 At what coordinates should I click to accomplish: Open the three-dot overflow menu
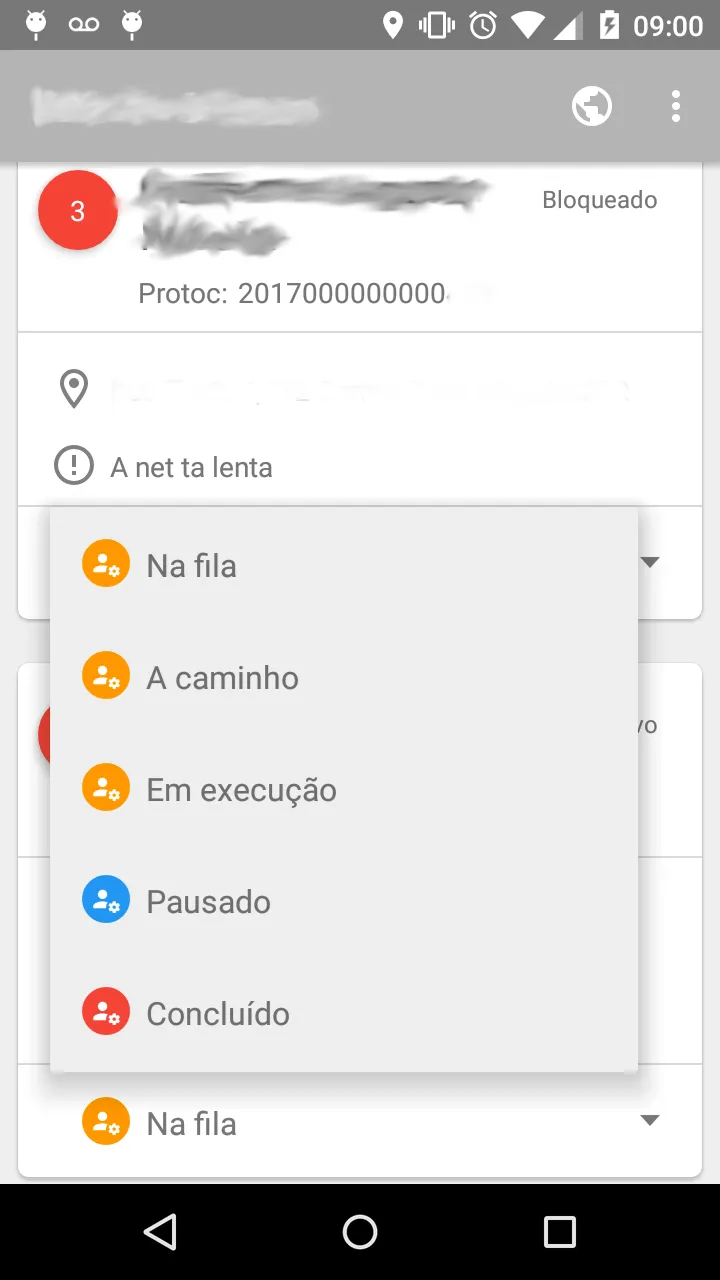(676, 106)
